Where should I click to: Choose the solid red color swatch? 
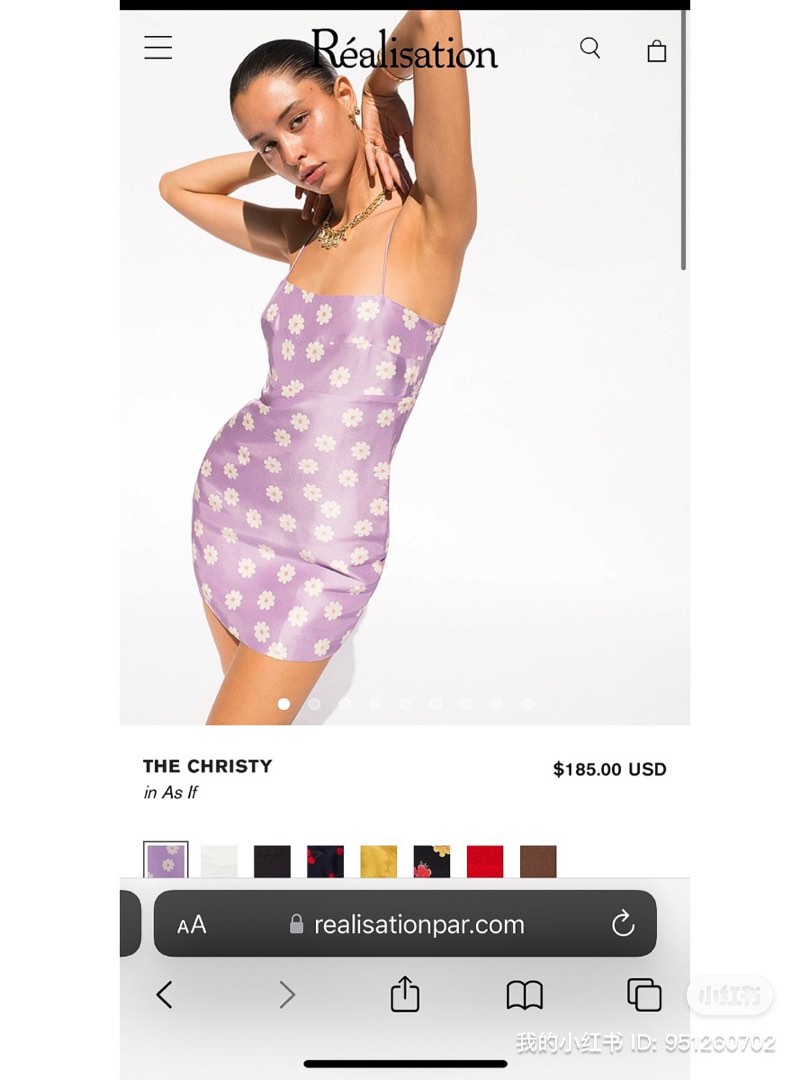[x=485, y=861]
